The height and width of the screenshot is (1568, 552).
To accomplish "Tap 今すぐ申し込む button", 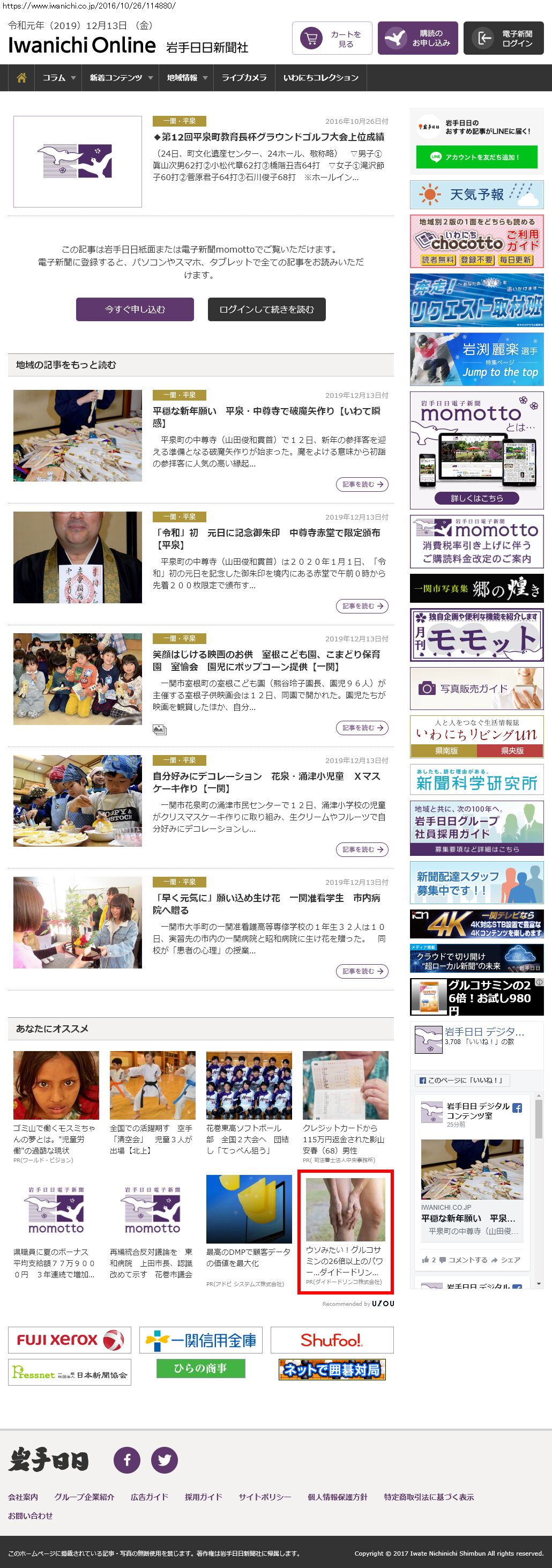I will pyautogui.click(x=135, y=309).
